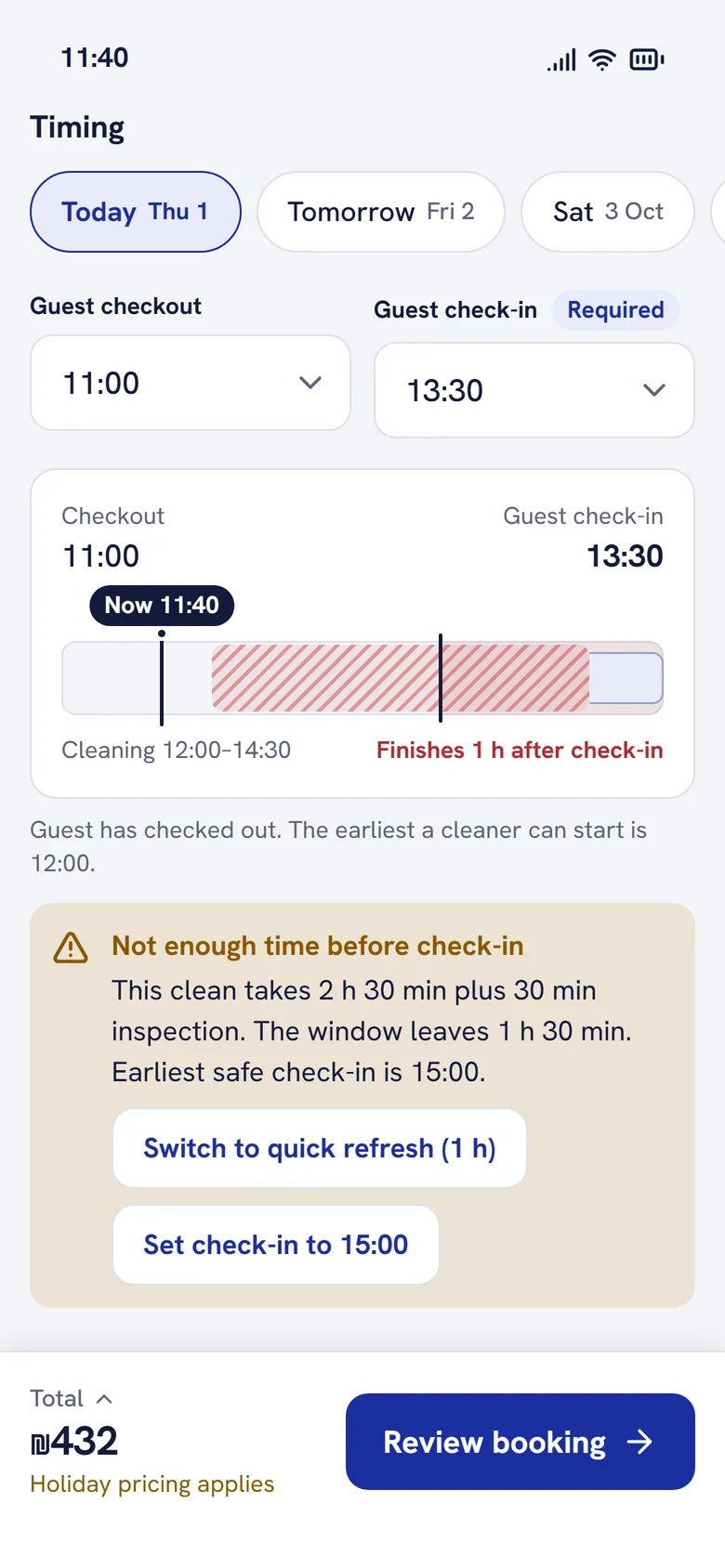Image resolution: width=725 pixels, height=1568 pixels.
Task: Select the Today Thu 1 date chip
Action: click(x=136, y=212)
